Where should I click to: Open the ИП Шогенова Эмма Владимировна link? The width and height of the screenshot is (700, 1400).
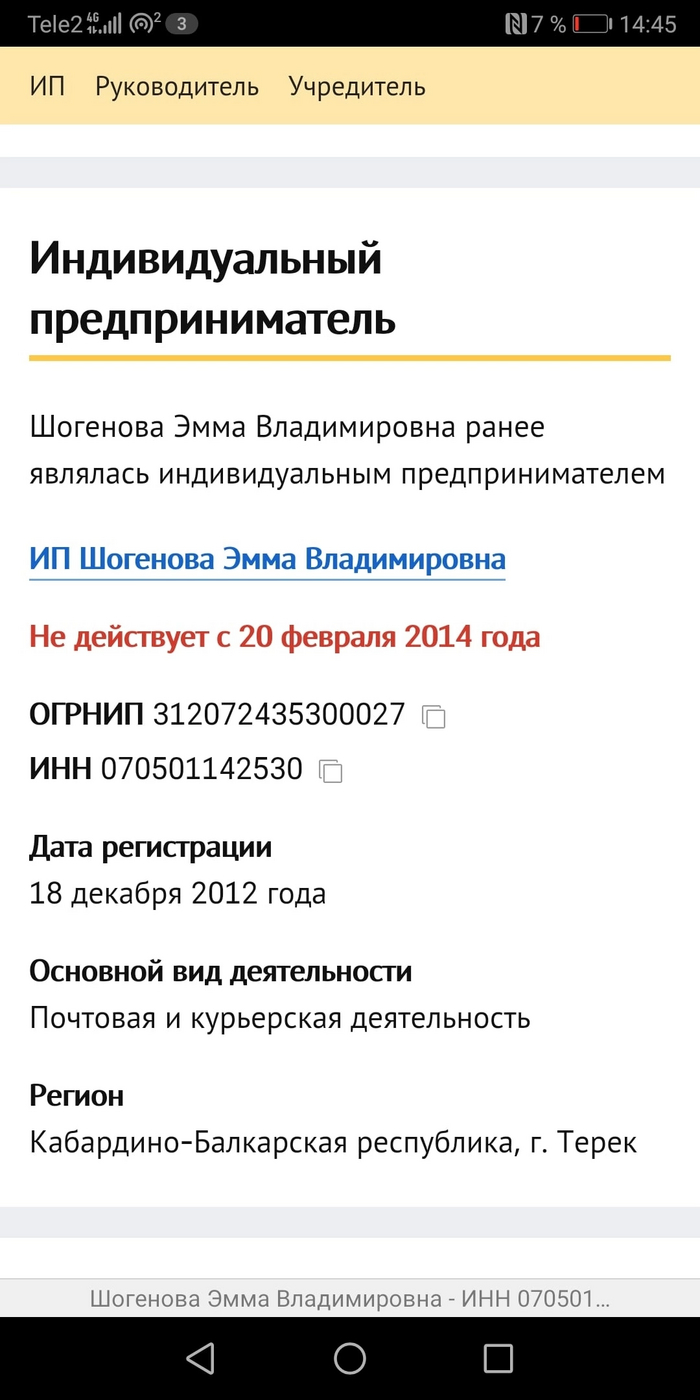coord(267,559)
